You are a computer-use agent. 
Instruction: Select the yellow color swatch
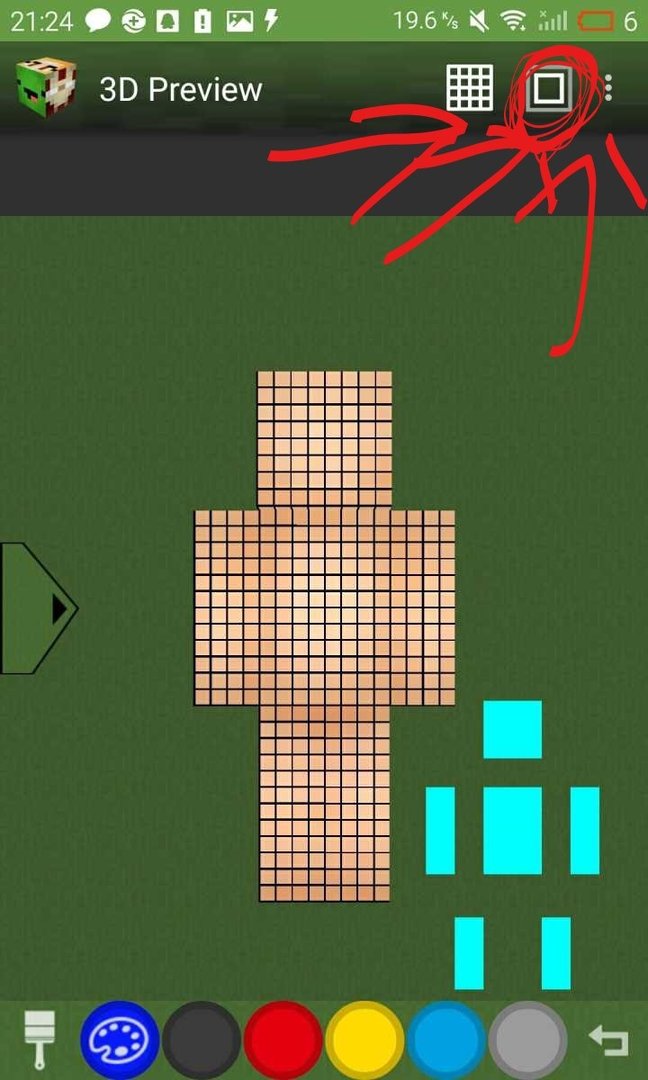point(365,1041)
